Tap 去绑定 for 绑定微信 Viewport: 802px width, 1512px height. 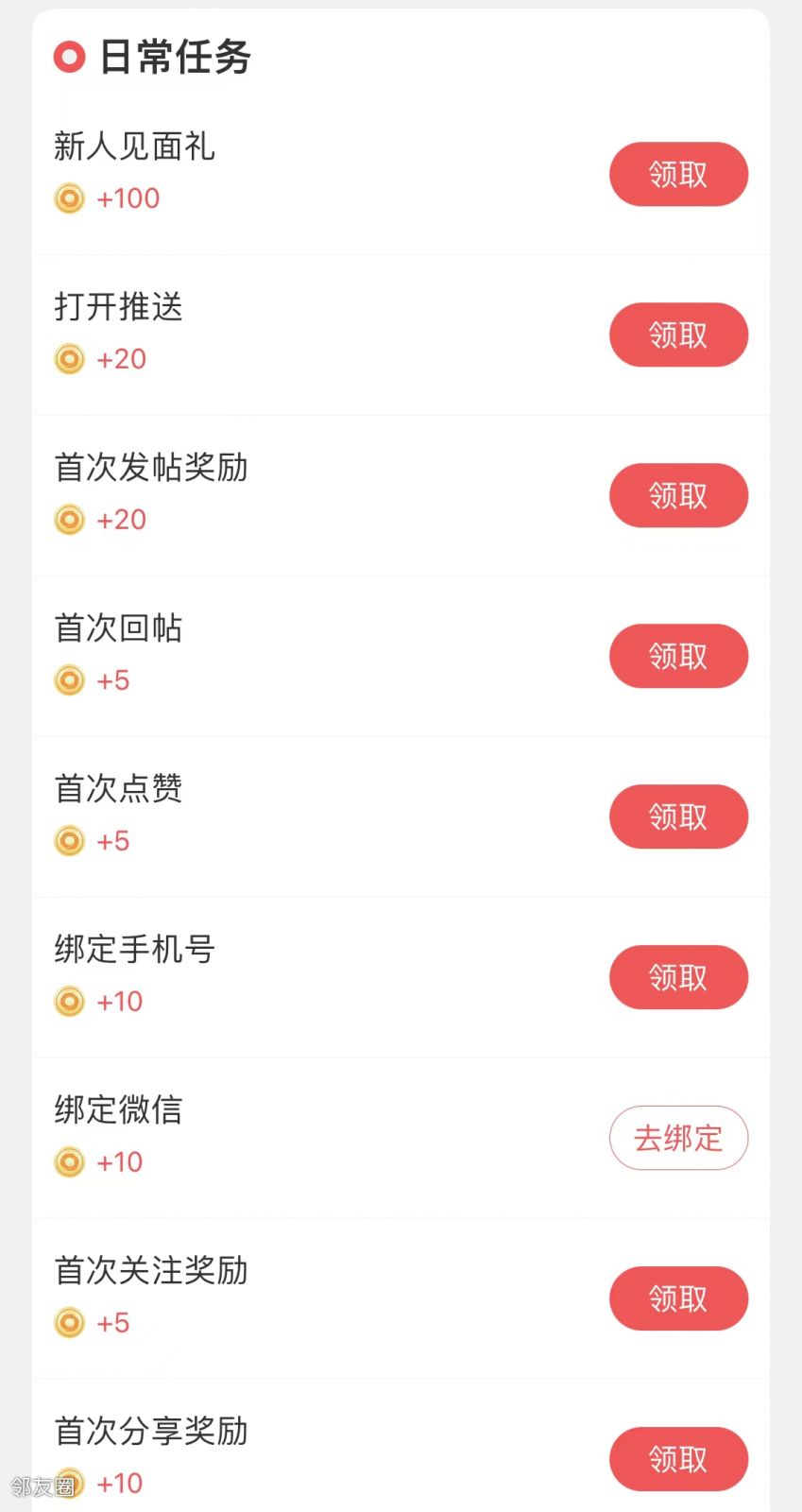(678, 1138)
